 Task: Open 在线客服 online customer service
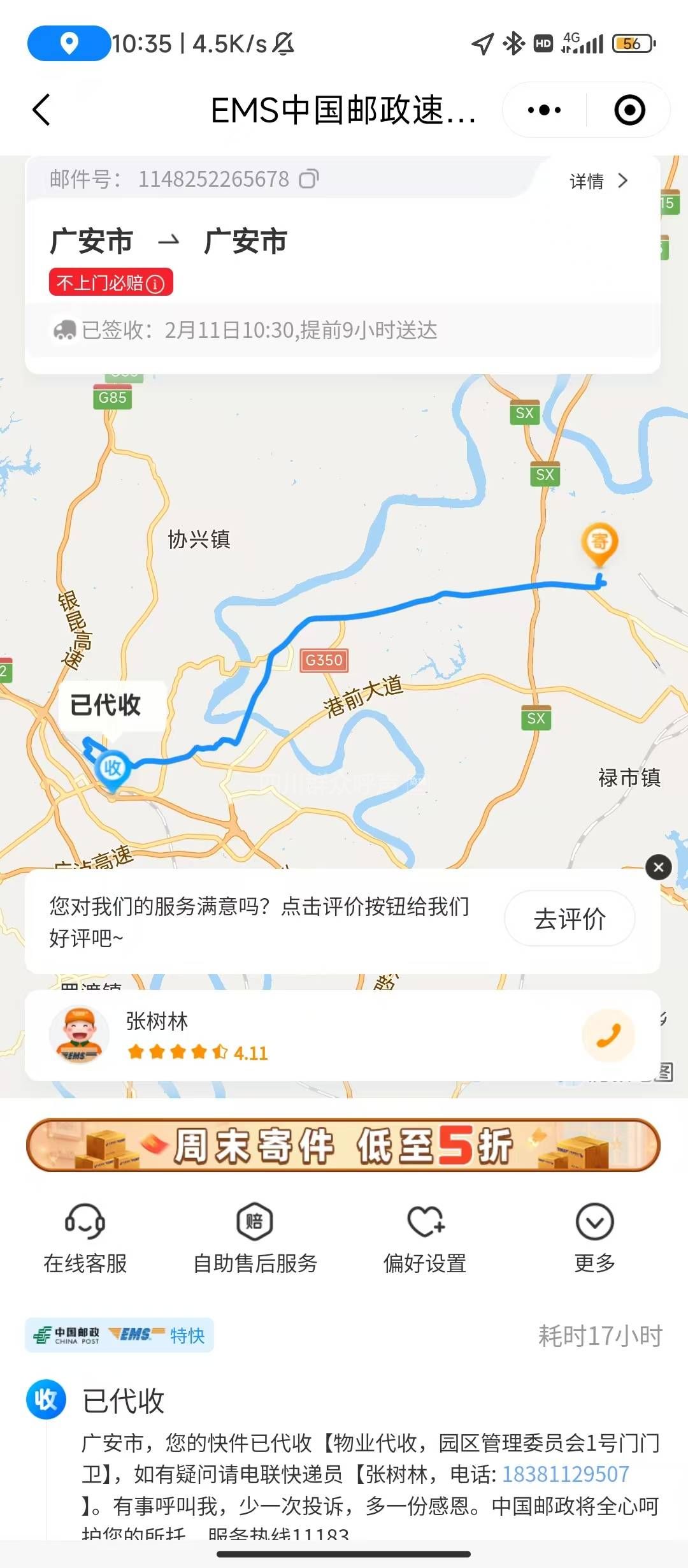click(85, 1238)
